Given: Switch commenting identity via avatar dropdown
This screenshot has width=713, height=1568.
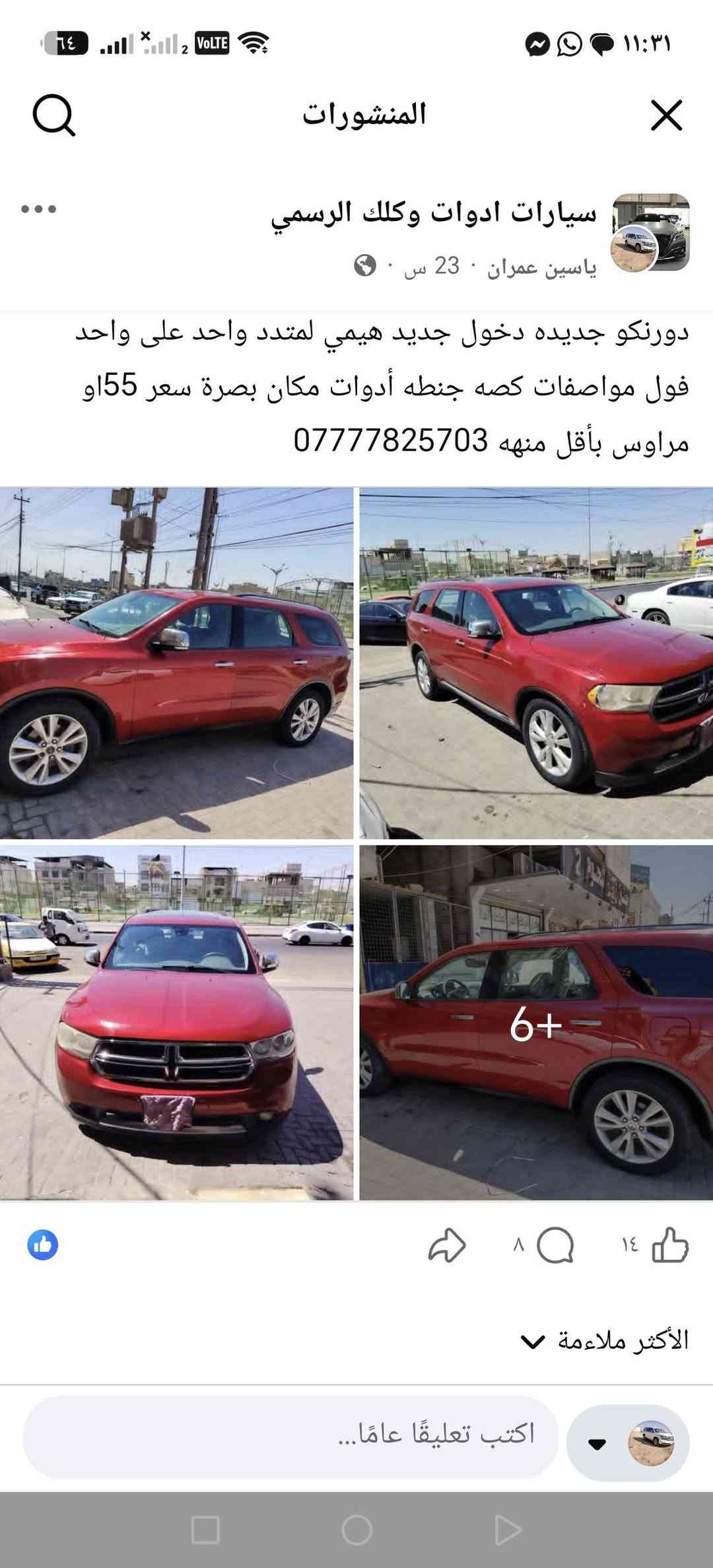Looking at the screenshot, I should pos(628,1443).
